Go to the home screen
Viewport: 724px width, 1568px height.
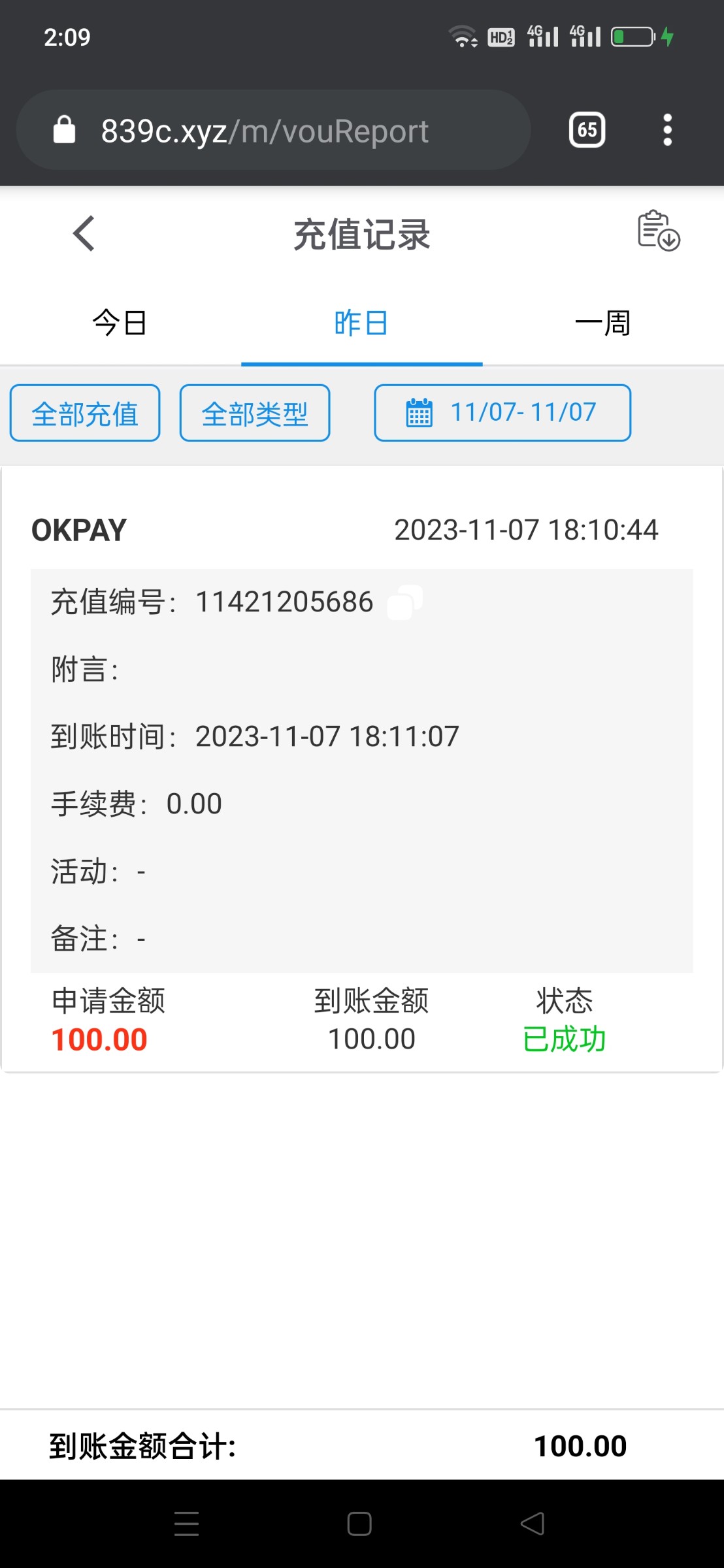(x=359, y=1524)
